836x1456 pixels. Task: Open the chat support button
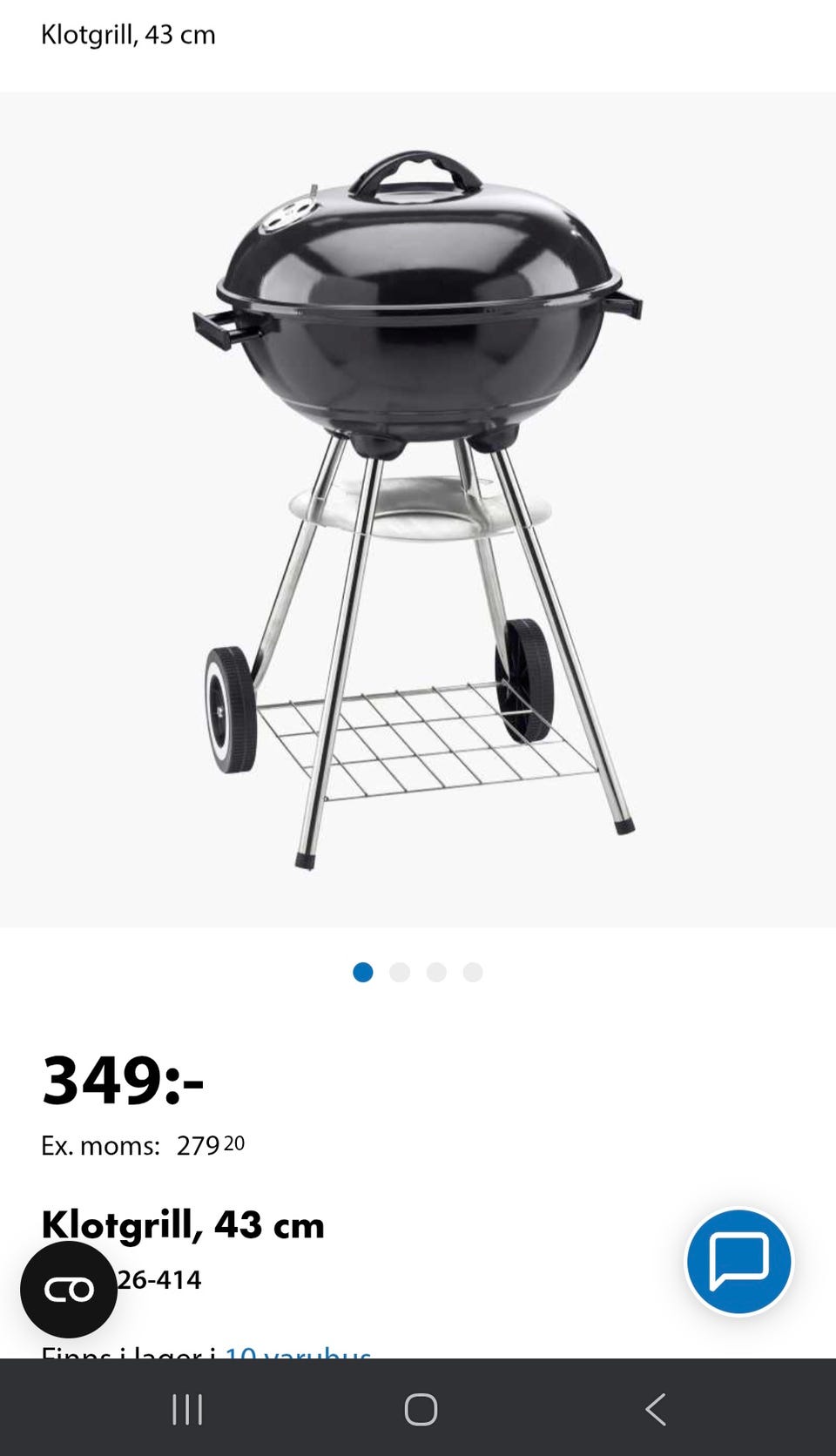[x=738, y=1261]
